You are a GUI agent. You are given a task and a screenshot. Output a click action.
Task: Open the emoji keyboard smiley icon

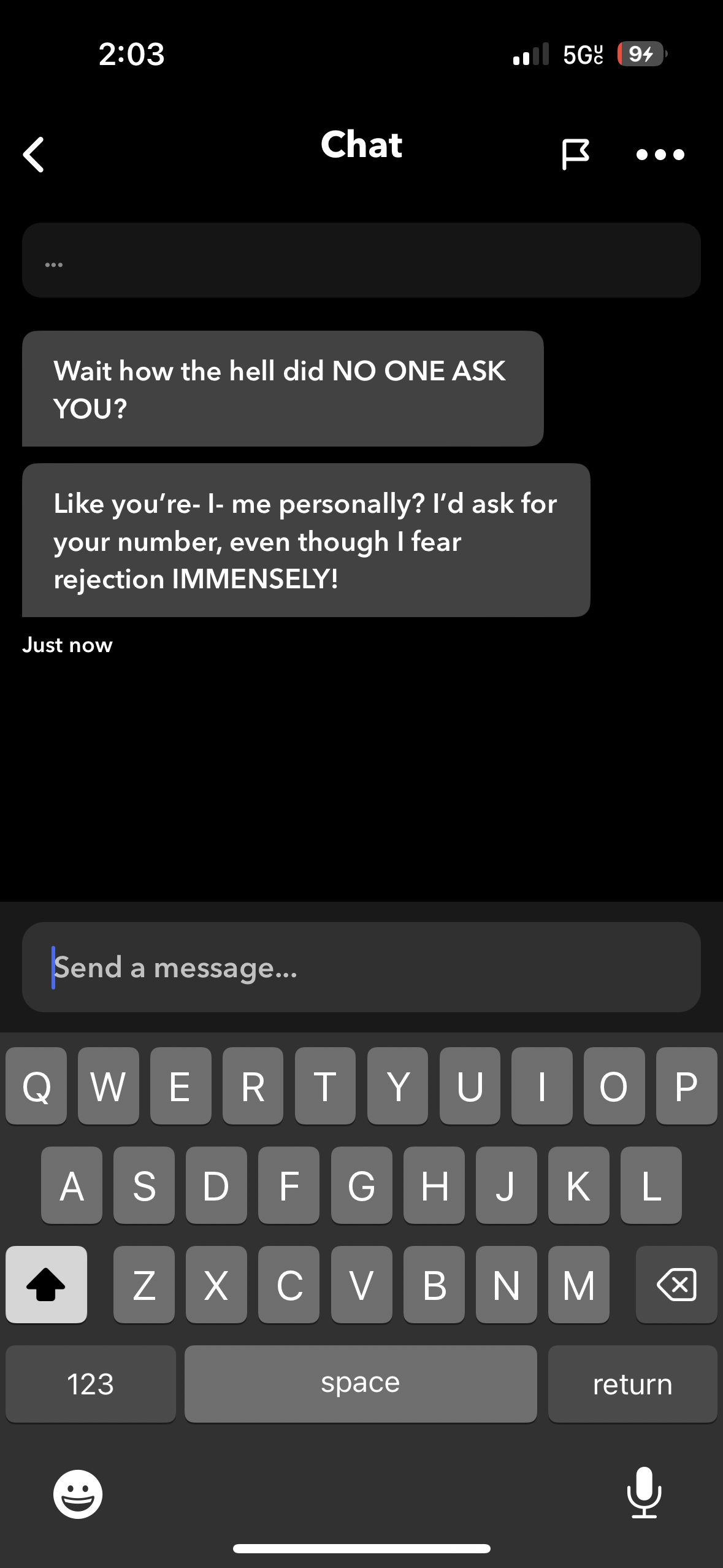[77, 1494]
